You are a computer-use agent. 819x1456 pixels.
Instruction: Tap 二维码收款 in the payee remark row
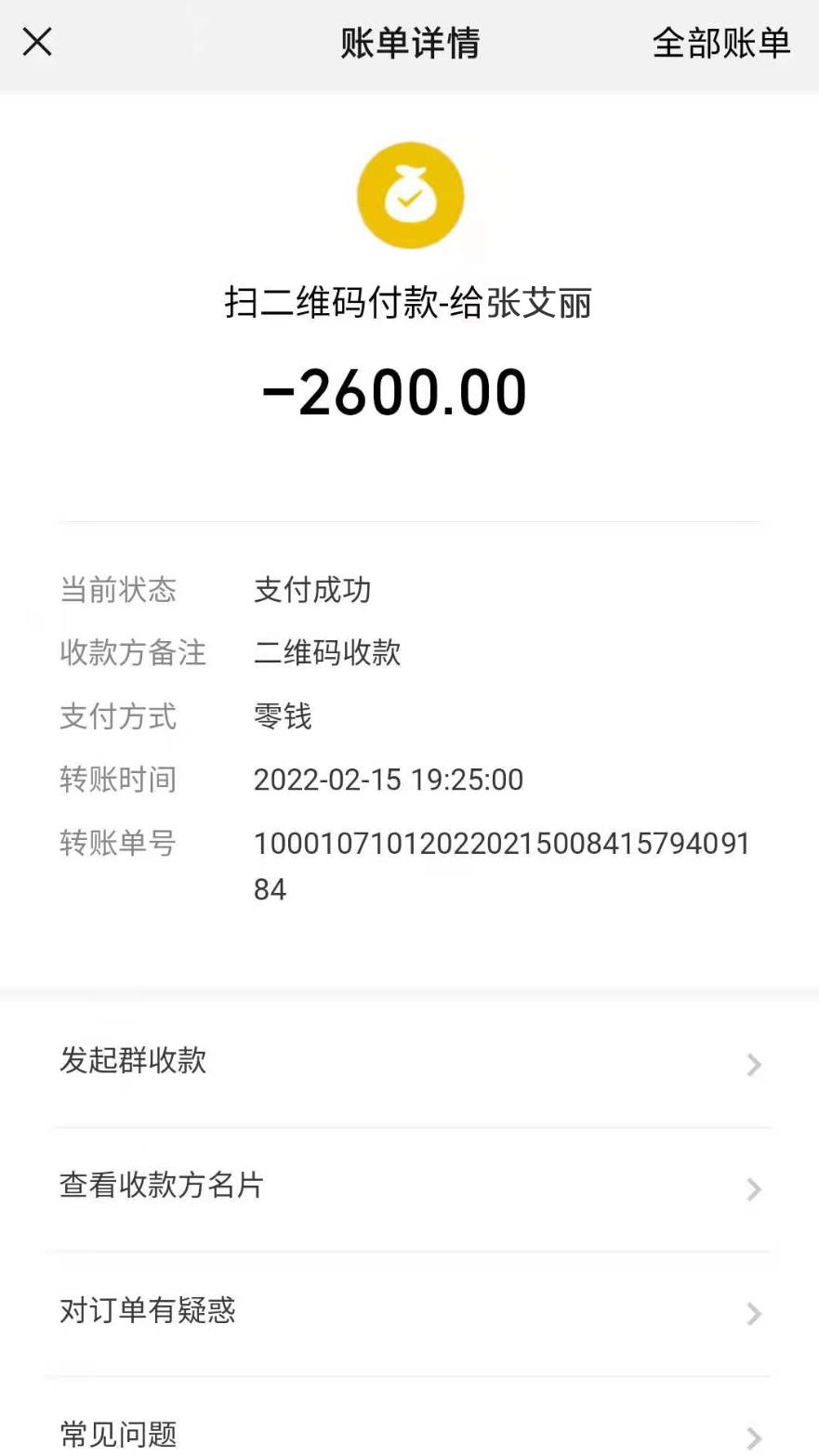click(327, 654)
